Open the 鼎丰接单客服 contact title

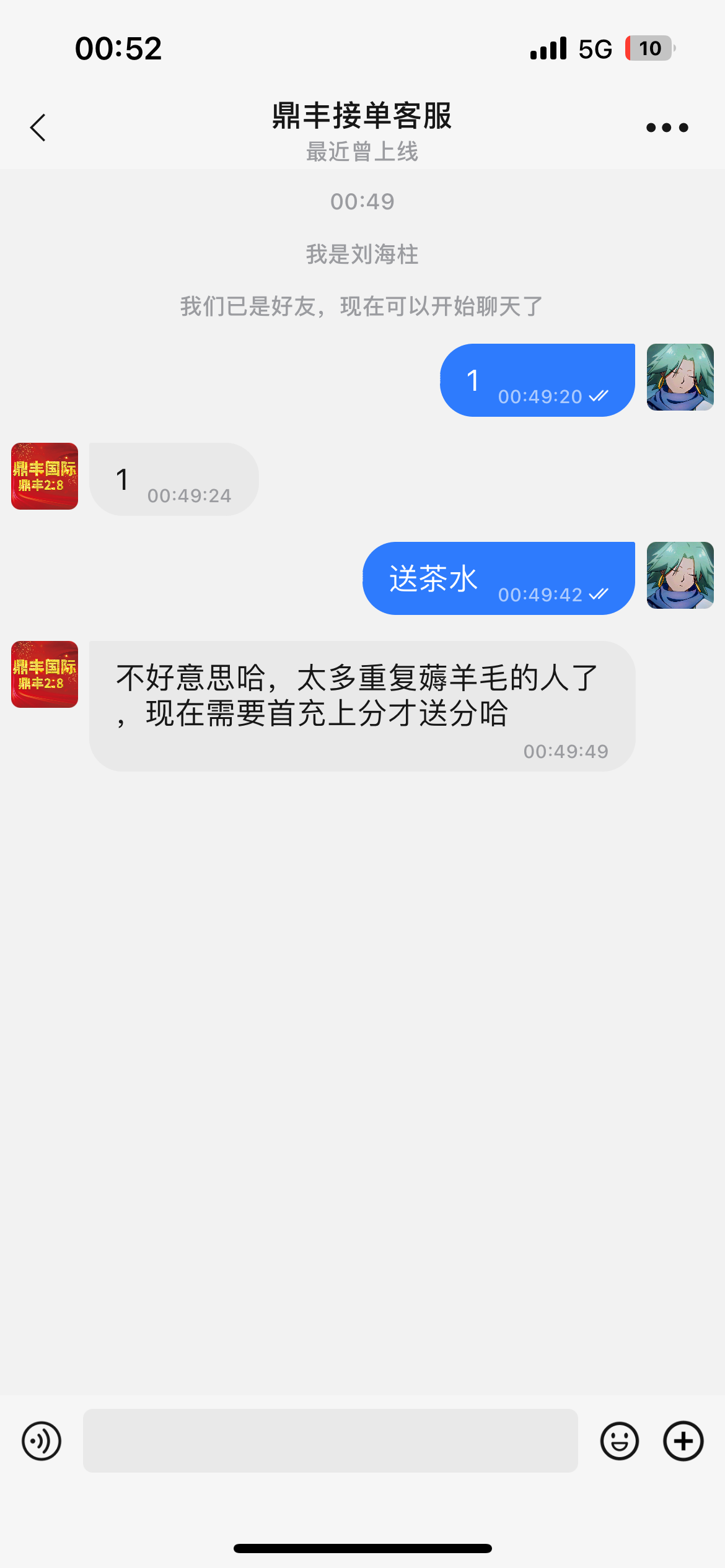pyautogui.click(x=362, y=116)
